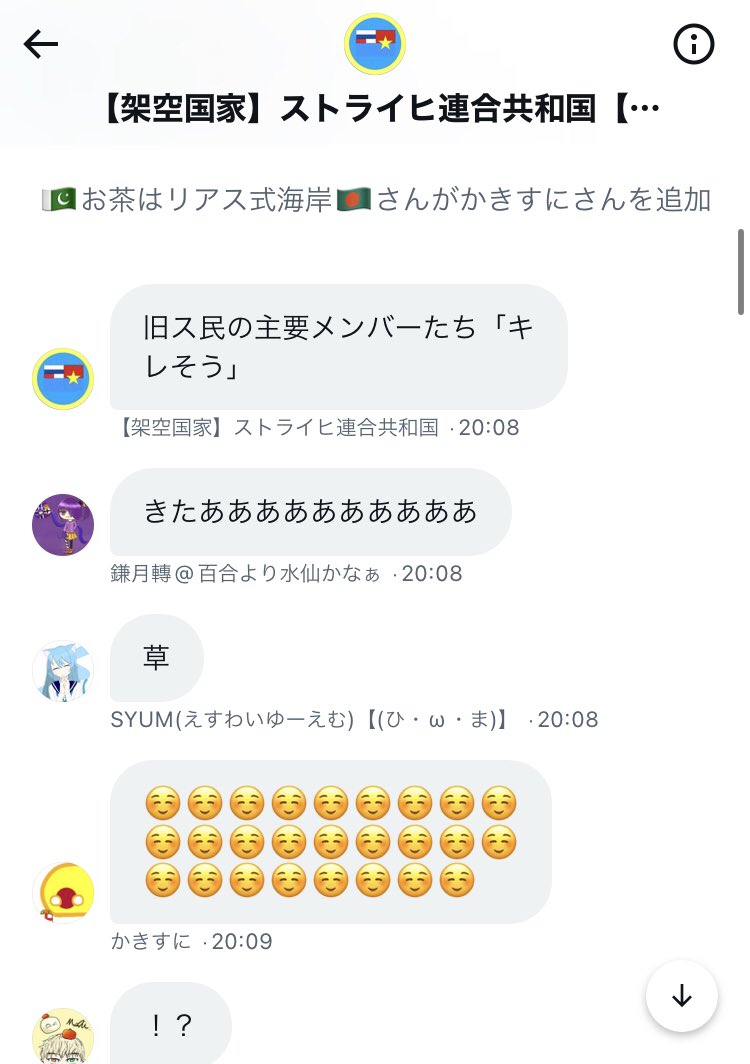The width and height of the screenshot is (750, 1064).
Task: Open profile avatar of 鎌月轉
Action: click(x=63, y=525)
